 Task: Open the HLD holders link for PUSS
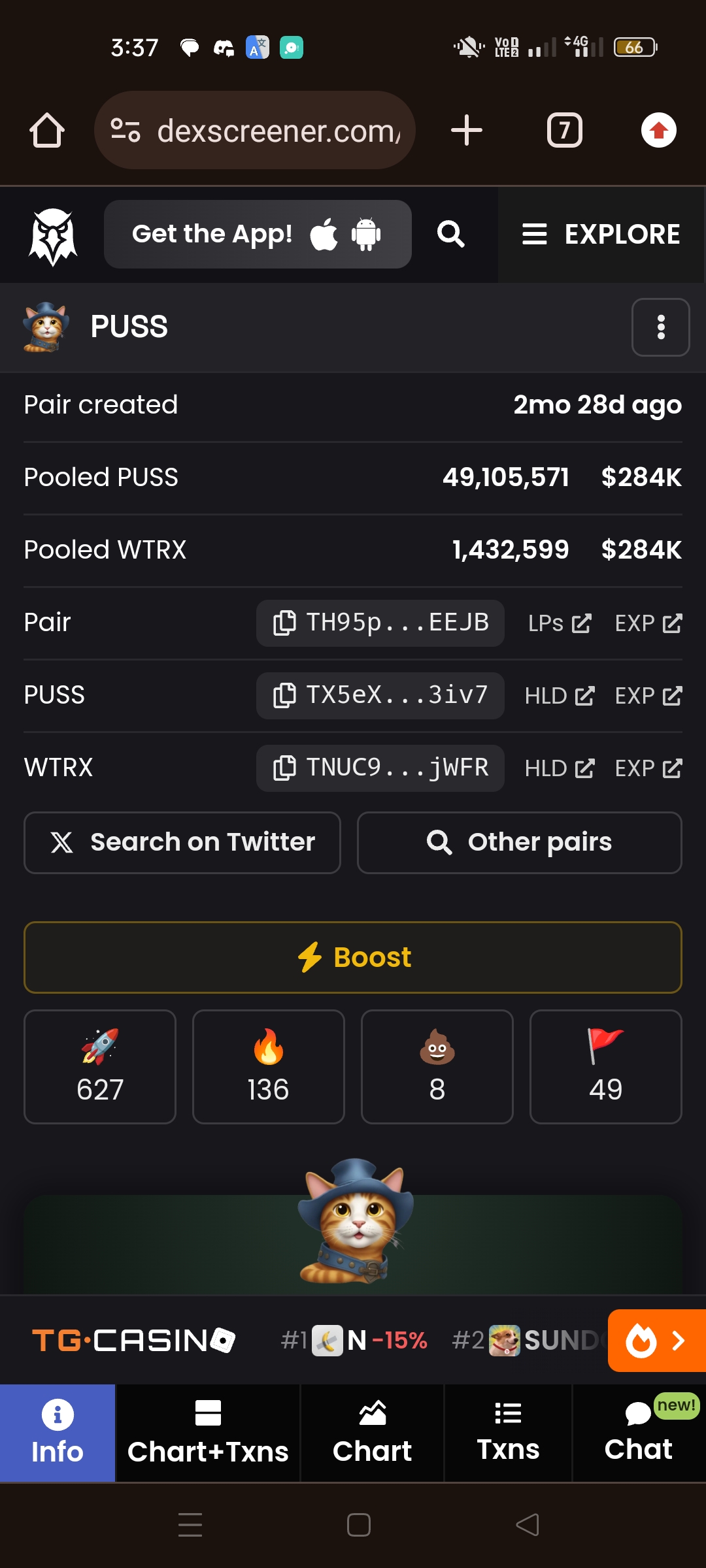pos(560,696)
